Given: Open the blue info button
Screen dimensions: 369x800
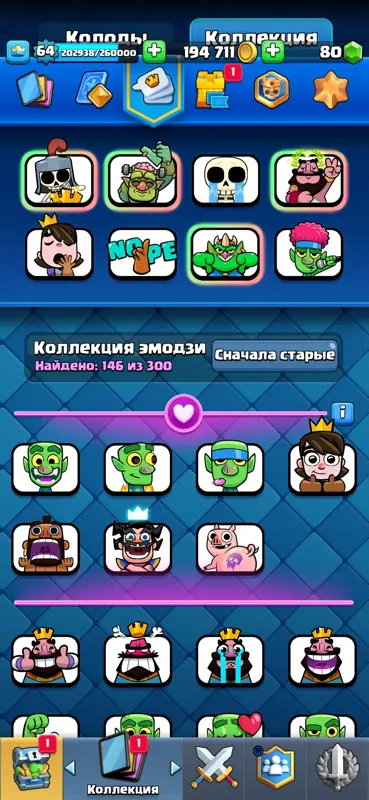Looking at the screenshot, I should click(342, 413).
